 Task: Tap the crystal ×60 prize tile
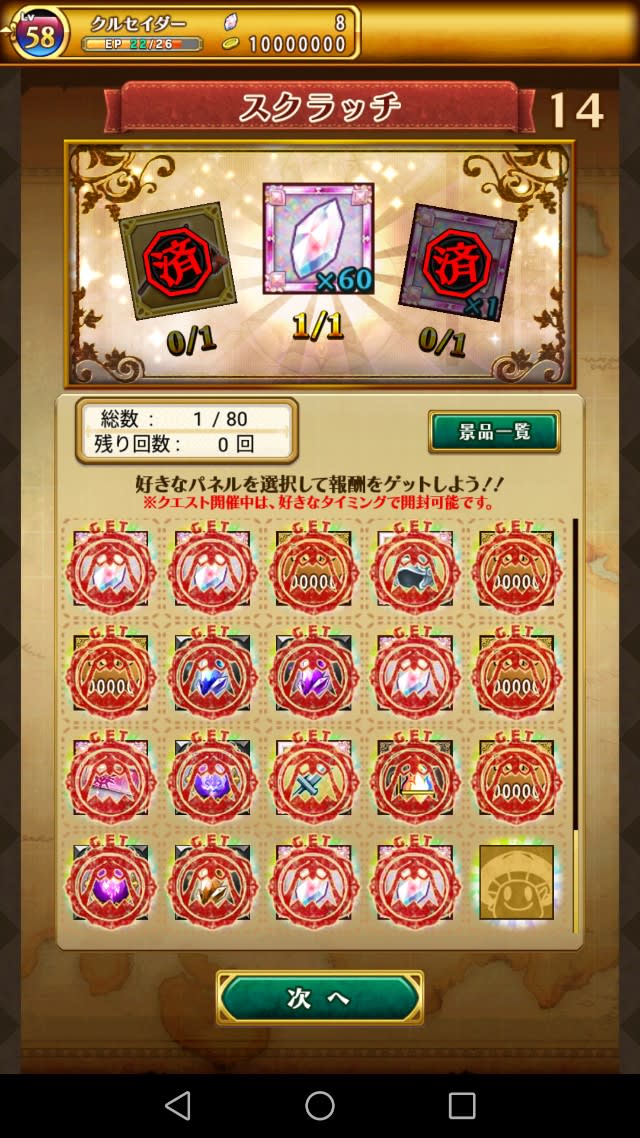click(318, 239)
